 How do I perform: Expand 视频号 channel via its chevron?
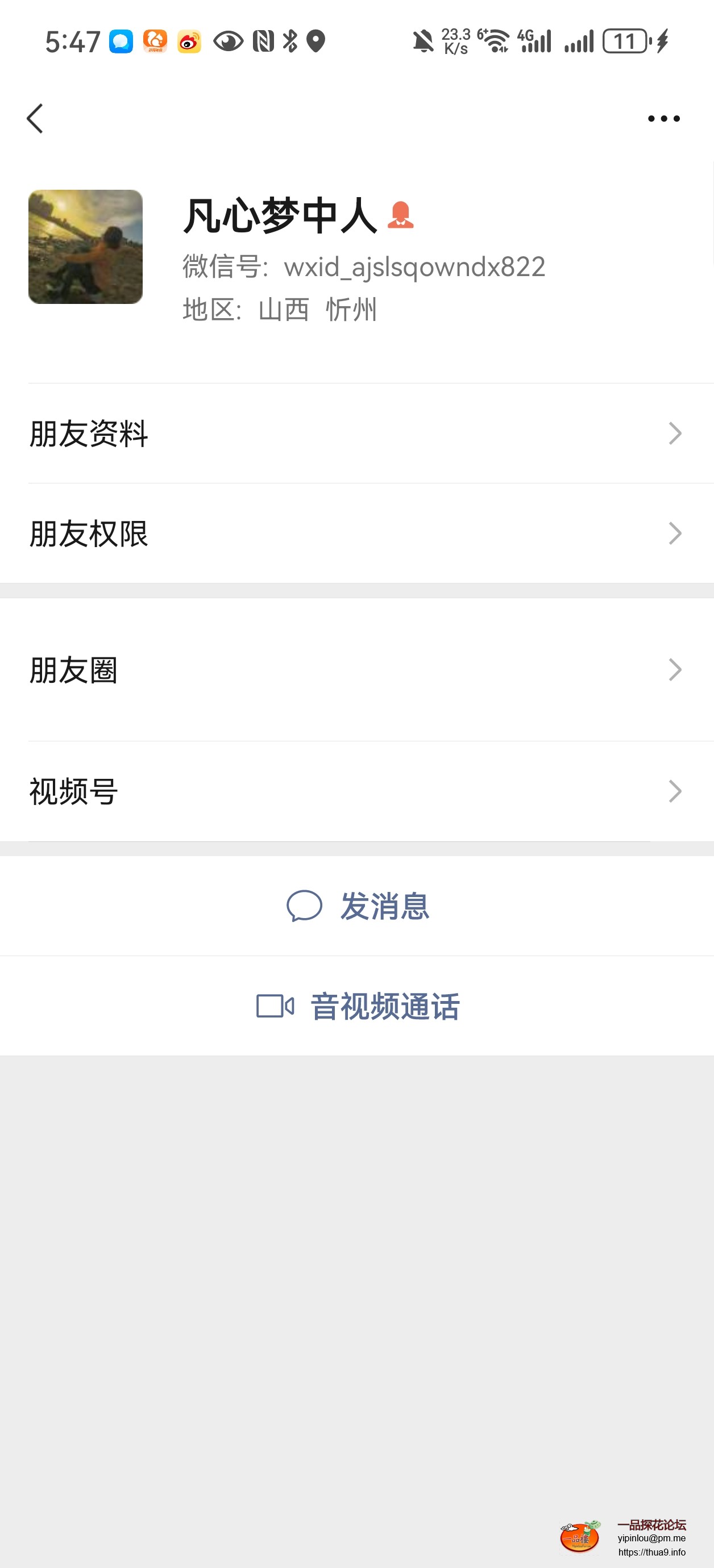675,791
